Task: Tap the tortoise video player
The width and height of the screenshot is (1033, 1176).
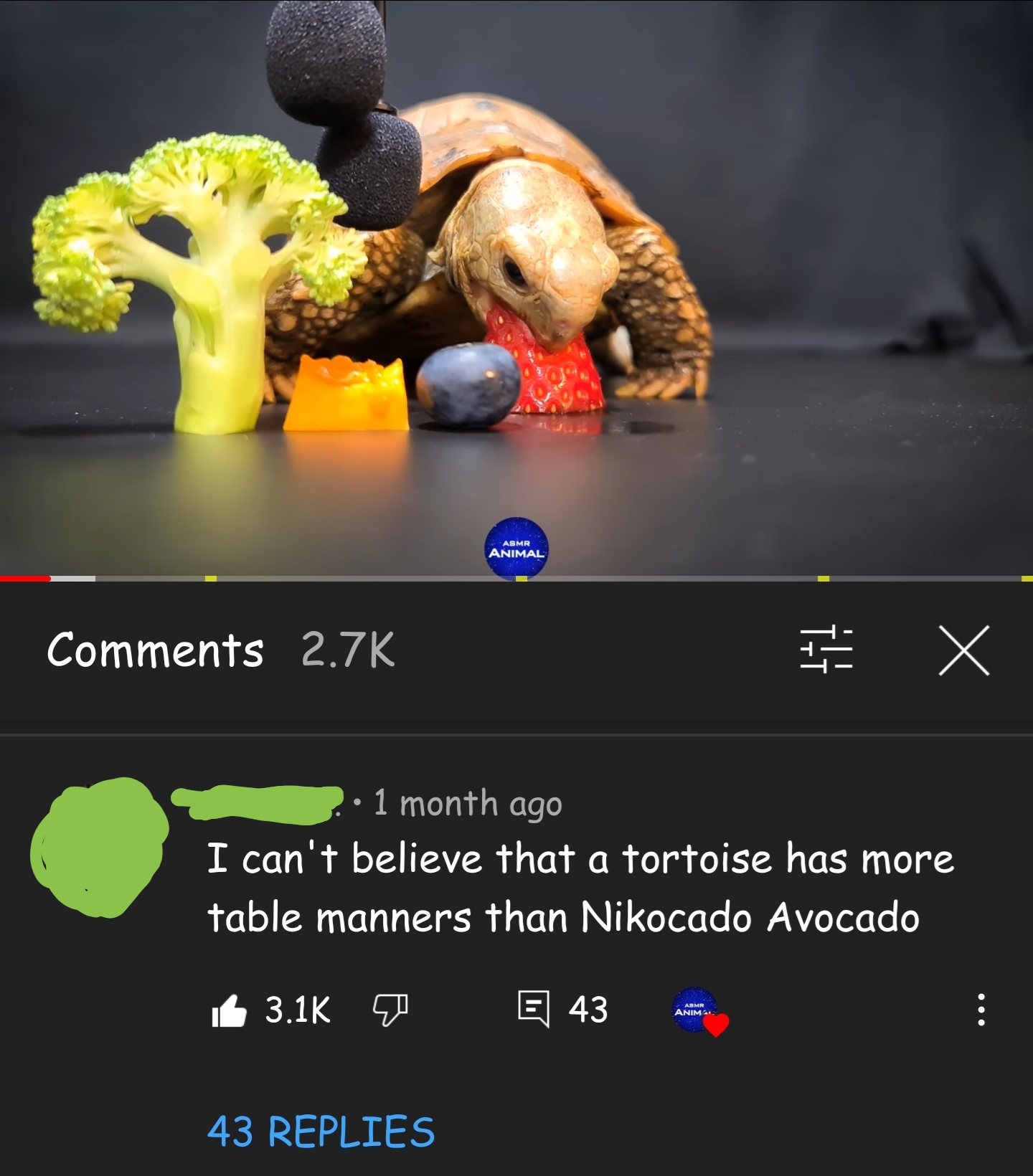Action: [516, 287]
